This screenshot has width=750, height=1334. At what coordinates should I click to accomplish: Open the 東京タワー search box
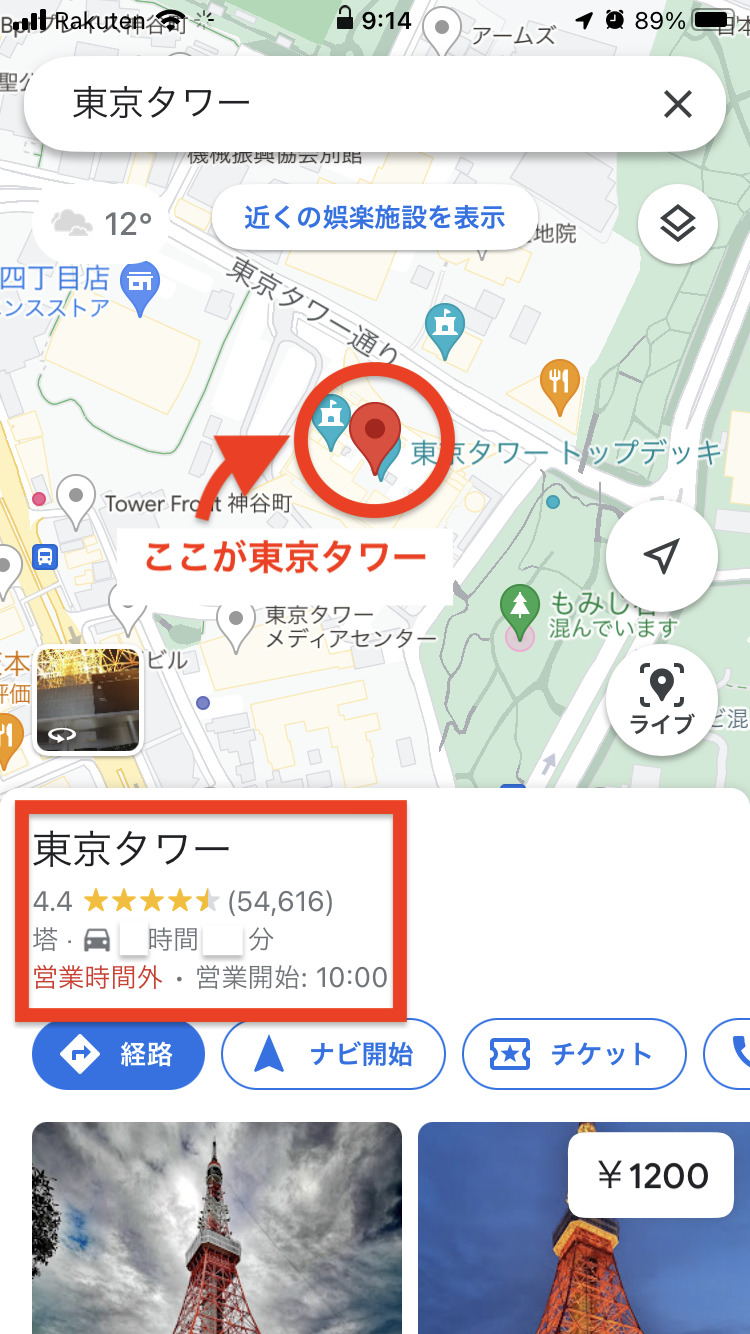340,104
